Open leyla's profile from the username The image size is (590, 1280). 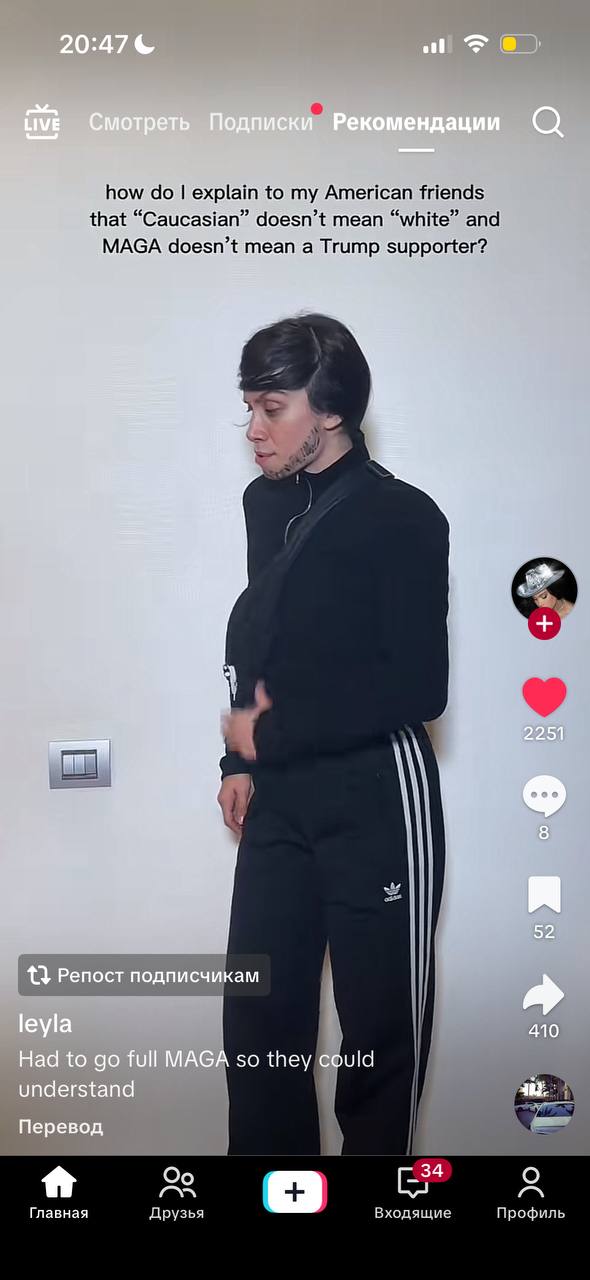pos(45,1025)
